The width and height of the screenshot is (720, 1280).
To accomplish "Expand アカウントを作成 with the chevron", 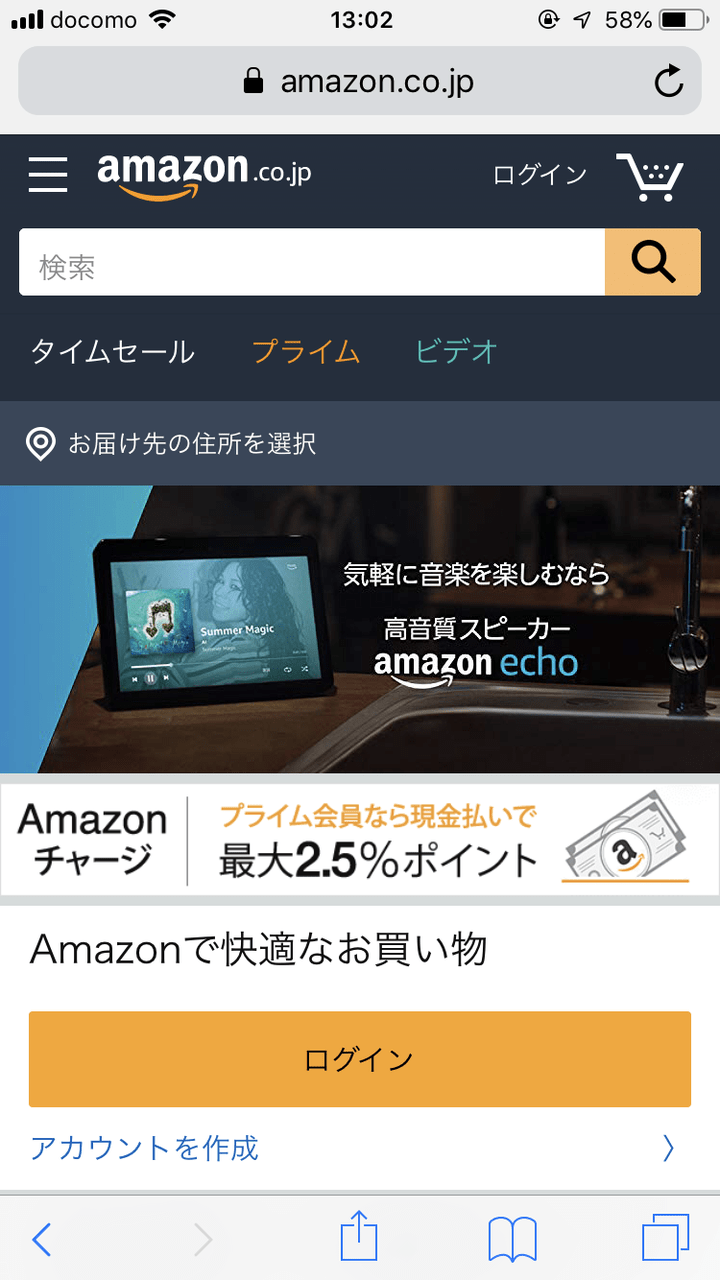I will point(668,1148).
